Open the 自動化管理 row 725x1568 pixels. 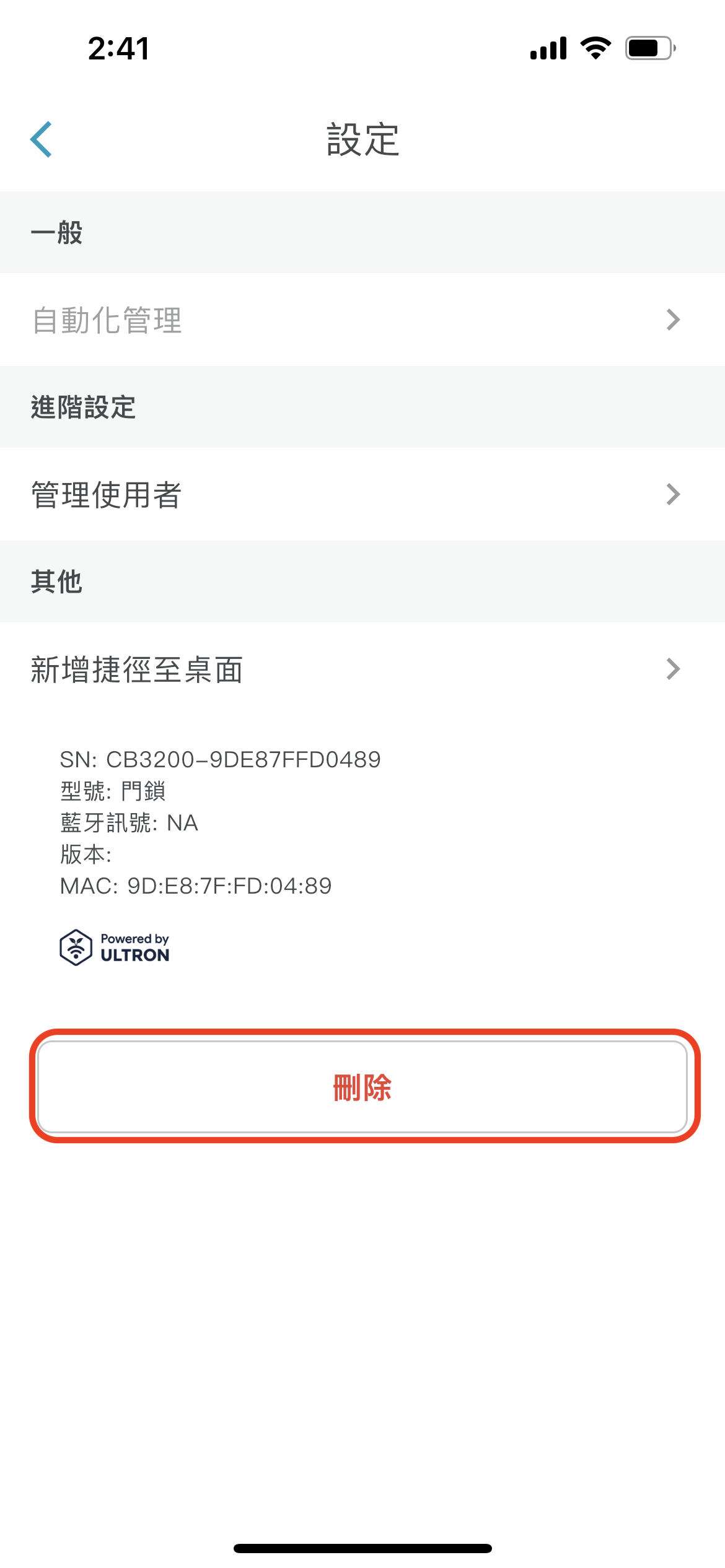pos(362,320)
